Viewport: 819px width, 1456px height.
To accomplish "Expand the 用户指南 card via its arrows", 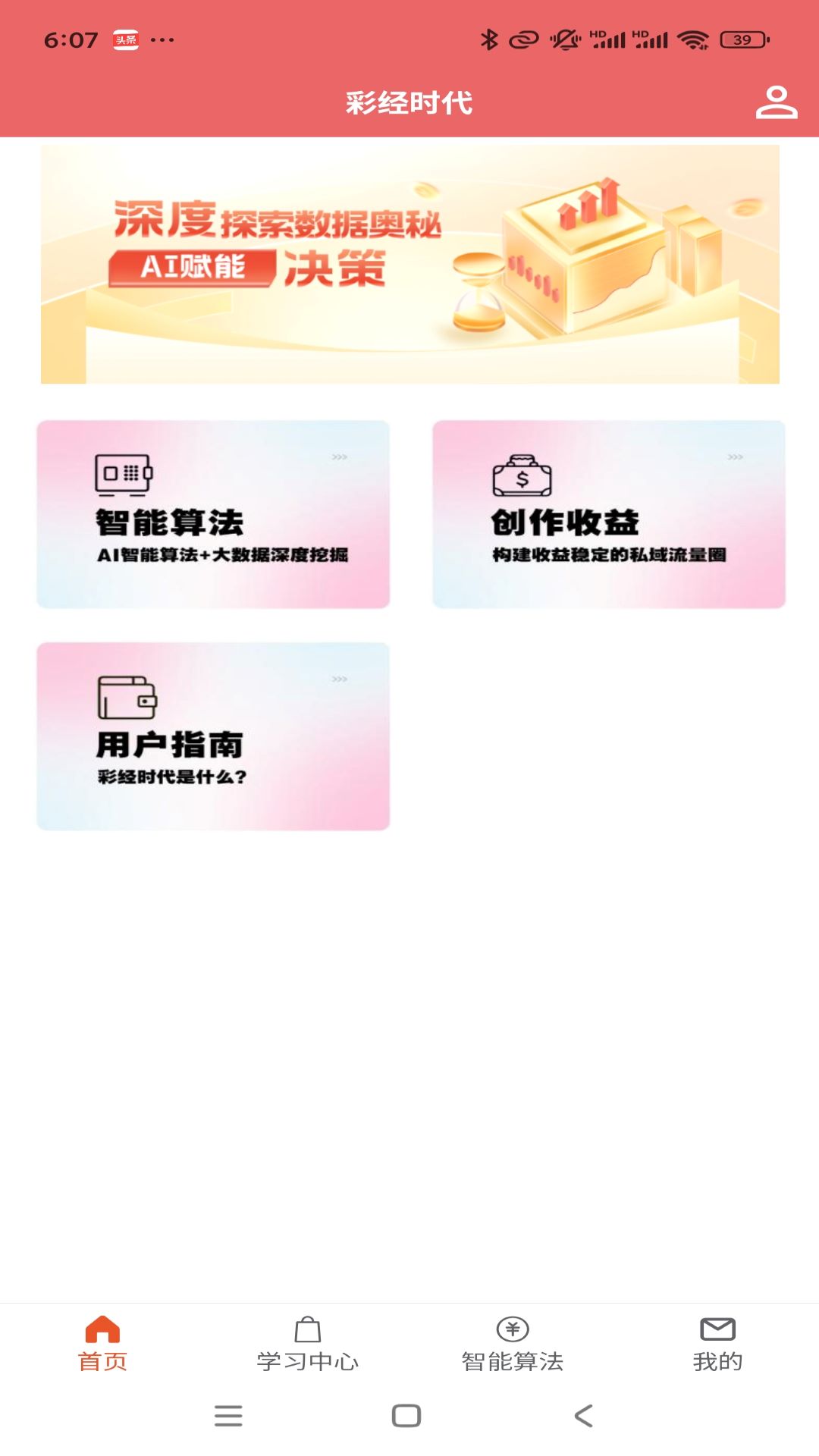I will pyautogui.click(x=339, y=679).
